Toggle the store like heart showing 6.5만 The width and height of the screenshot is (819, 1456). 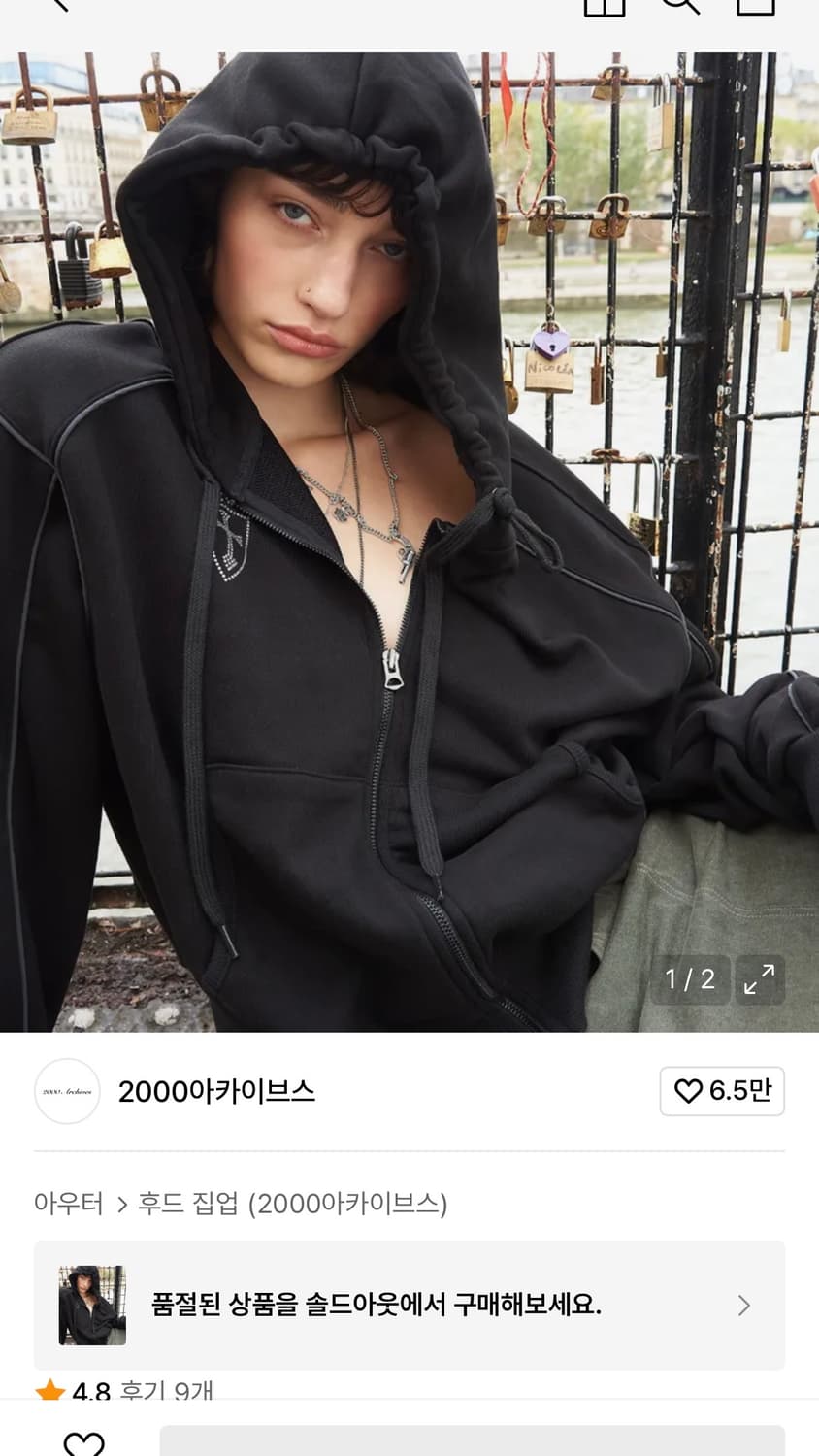pos(722,1091)
